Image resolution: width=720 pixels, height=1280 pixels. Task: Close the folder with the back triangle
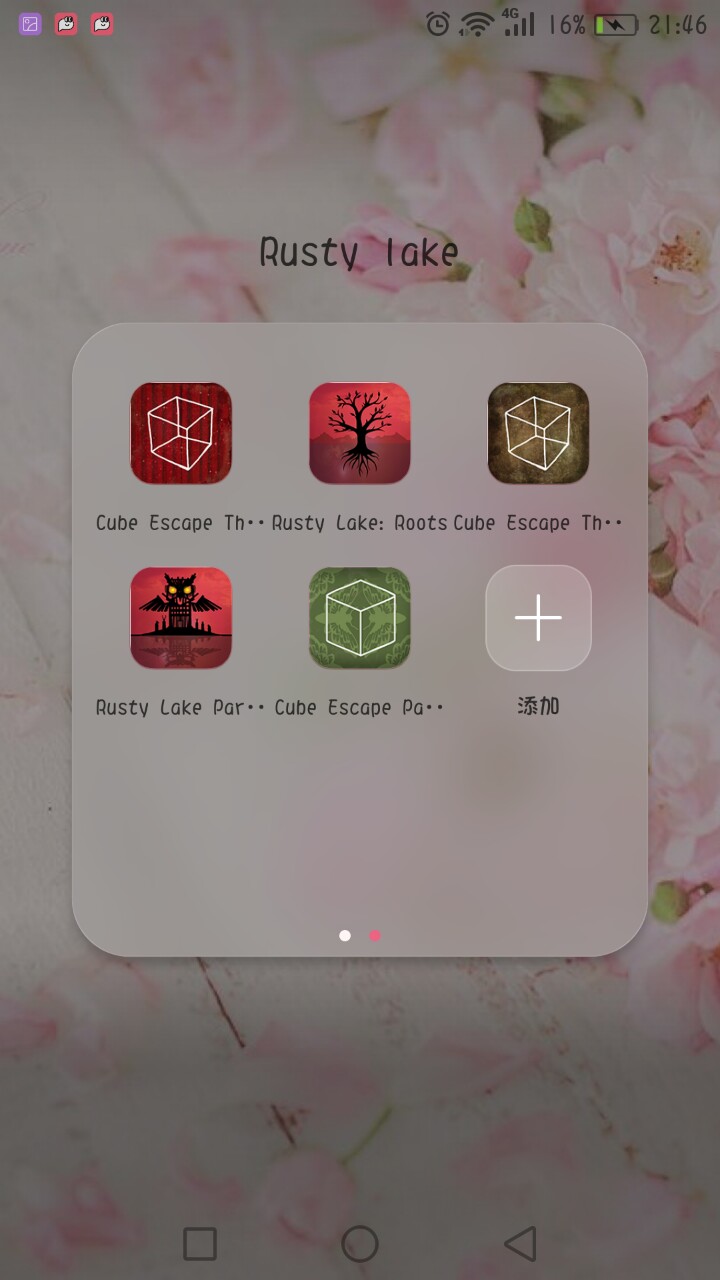520,1244
